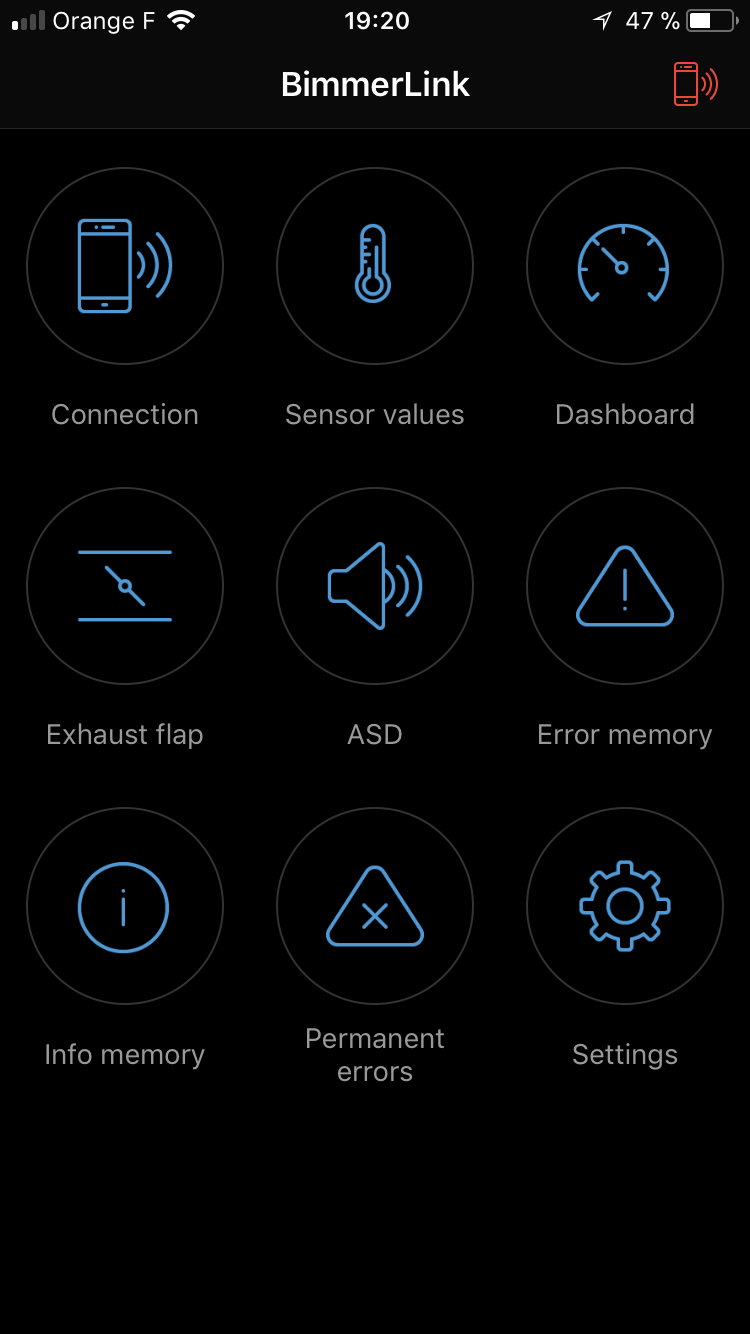Open the Connection screen
The height and width of the screenshot is (1334, 750).
pyautogui.click(x=125, y=266)
